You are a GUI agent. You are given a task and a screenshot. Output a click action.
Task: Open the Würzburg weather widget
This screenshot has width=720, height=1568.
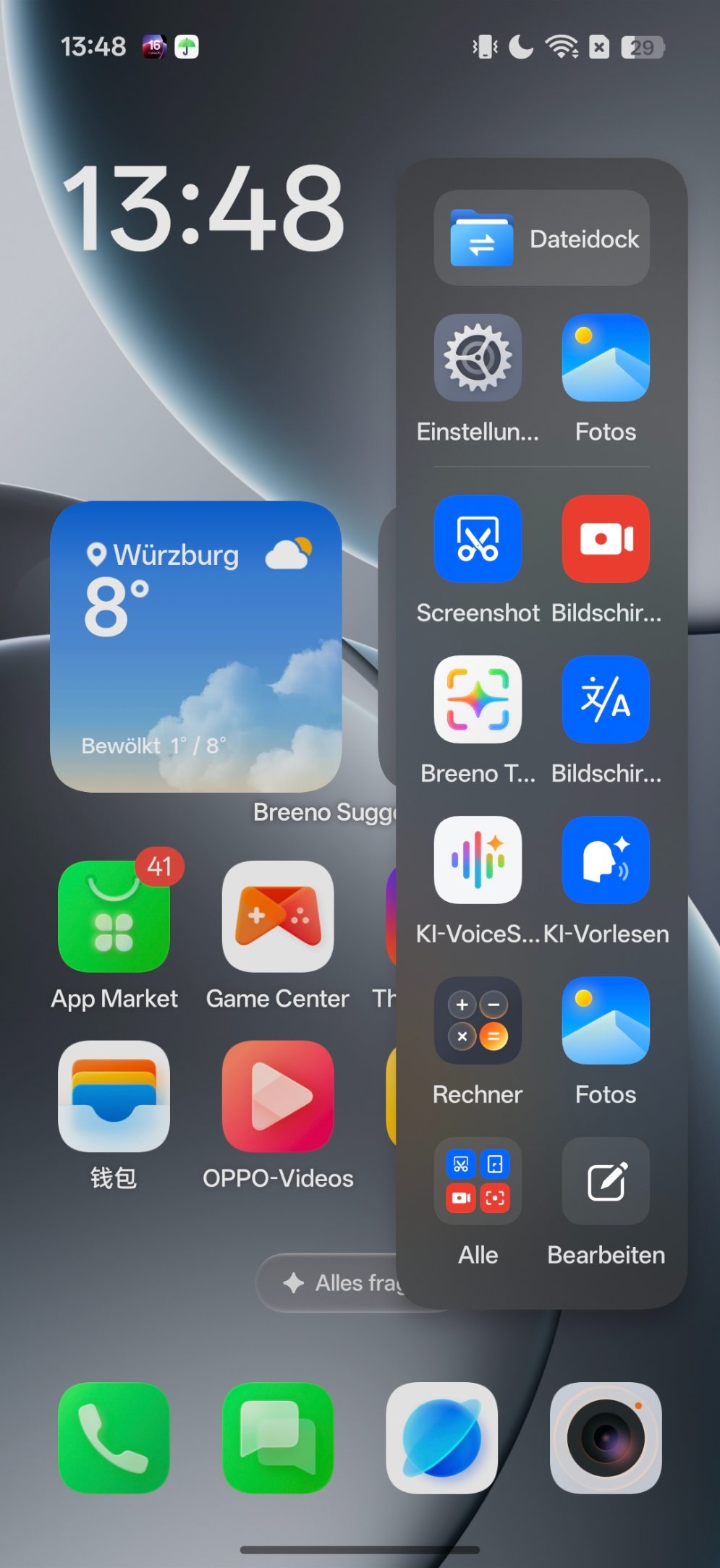[x=195, y=646]
